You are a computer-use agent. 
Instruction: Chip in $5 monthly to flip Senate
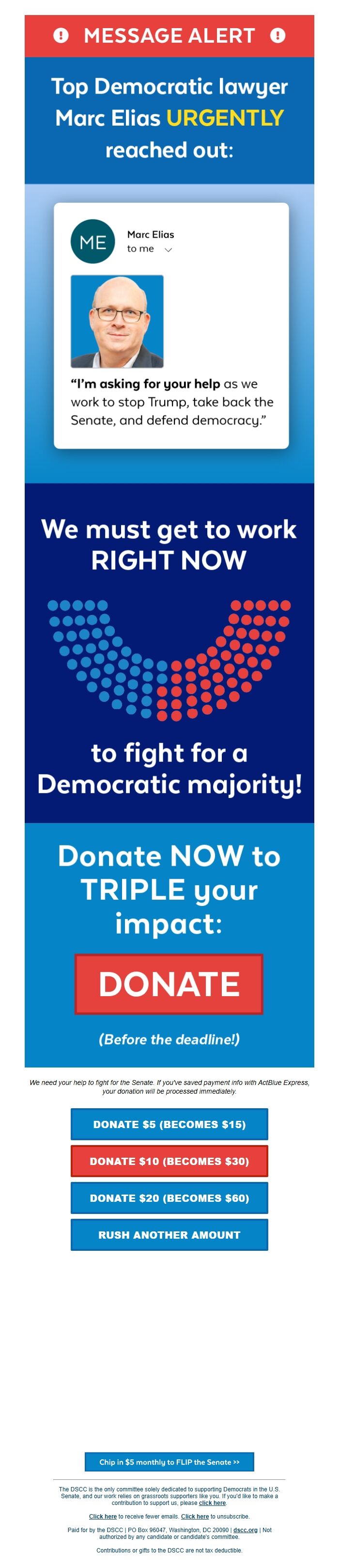point(169,1461)
